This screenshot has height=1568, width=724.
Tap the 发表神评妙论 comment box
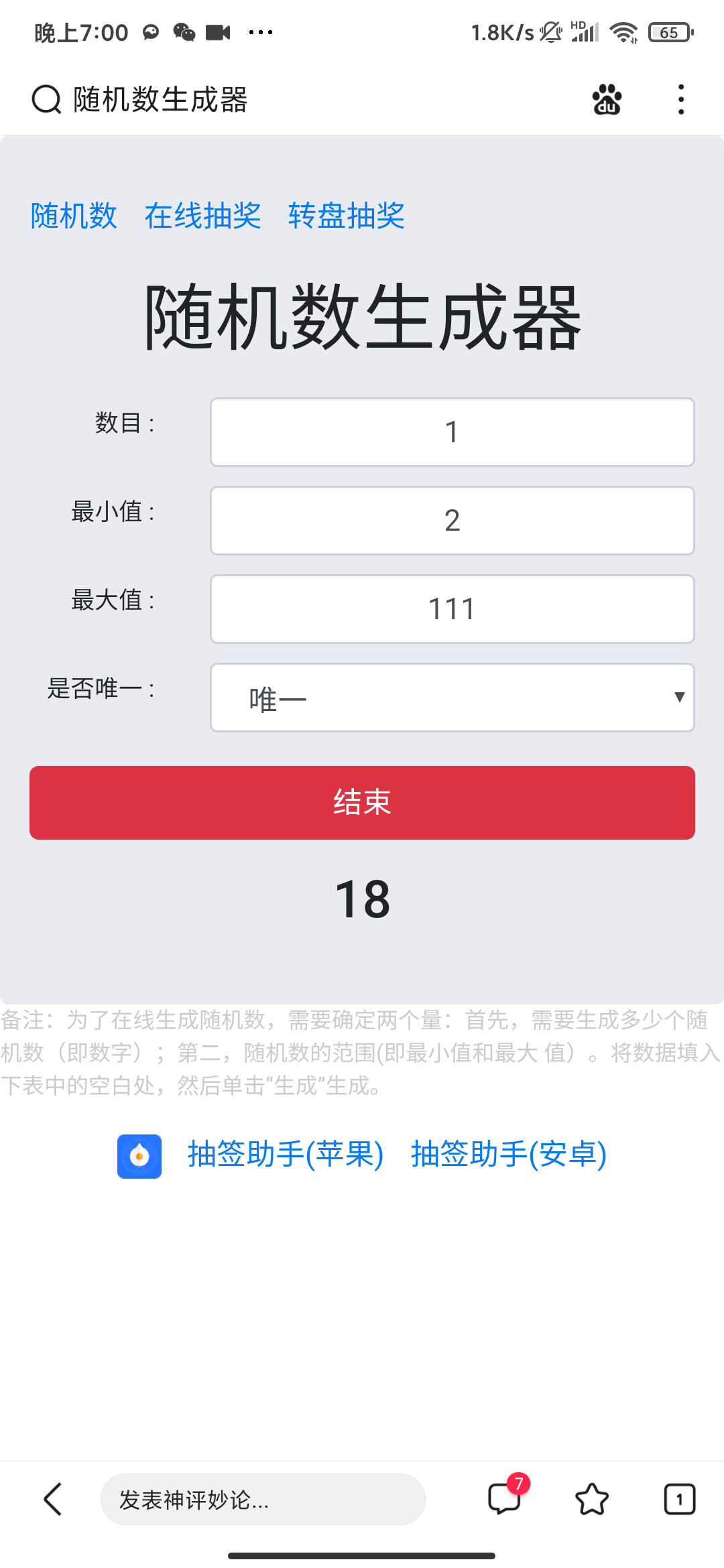263,1499
